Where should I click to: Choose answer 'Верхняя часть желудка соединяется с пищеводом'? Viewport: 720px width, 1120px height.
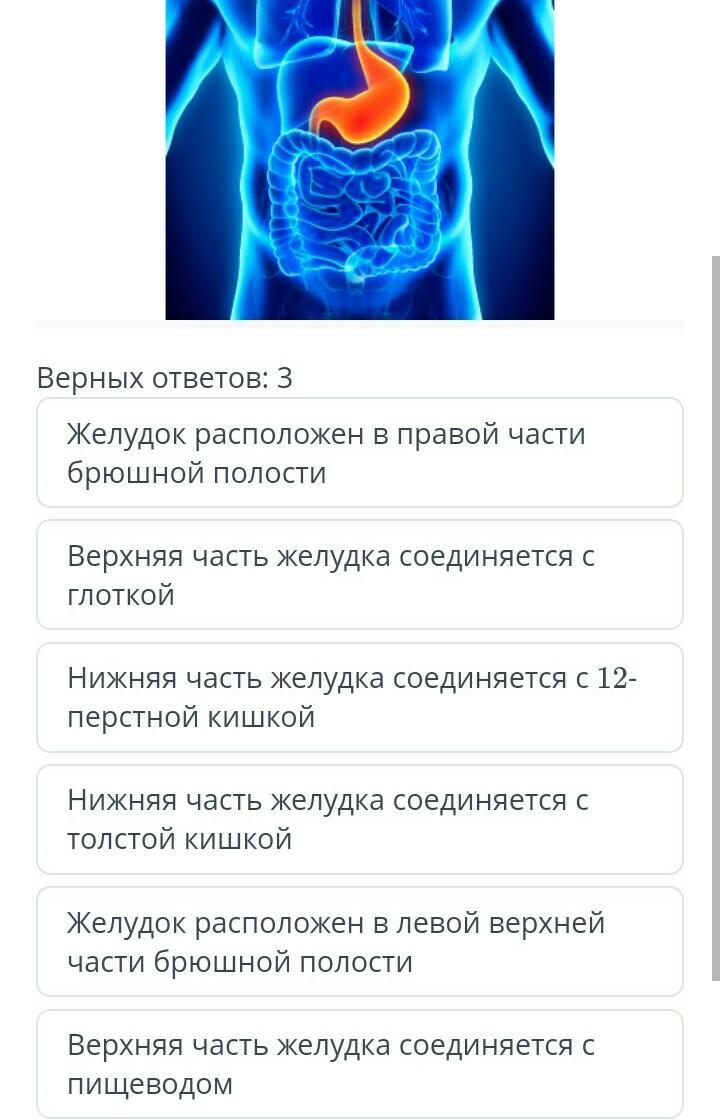(x=360, y=1063)
